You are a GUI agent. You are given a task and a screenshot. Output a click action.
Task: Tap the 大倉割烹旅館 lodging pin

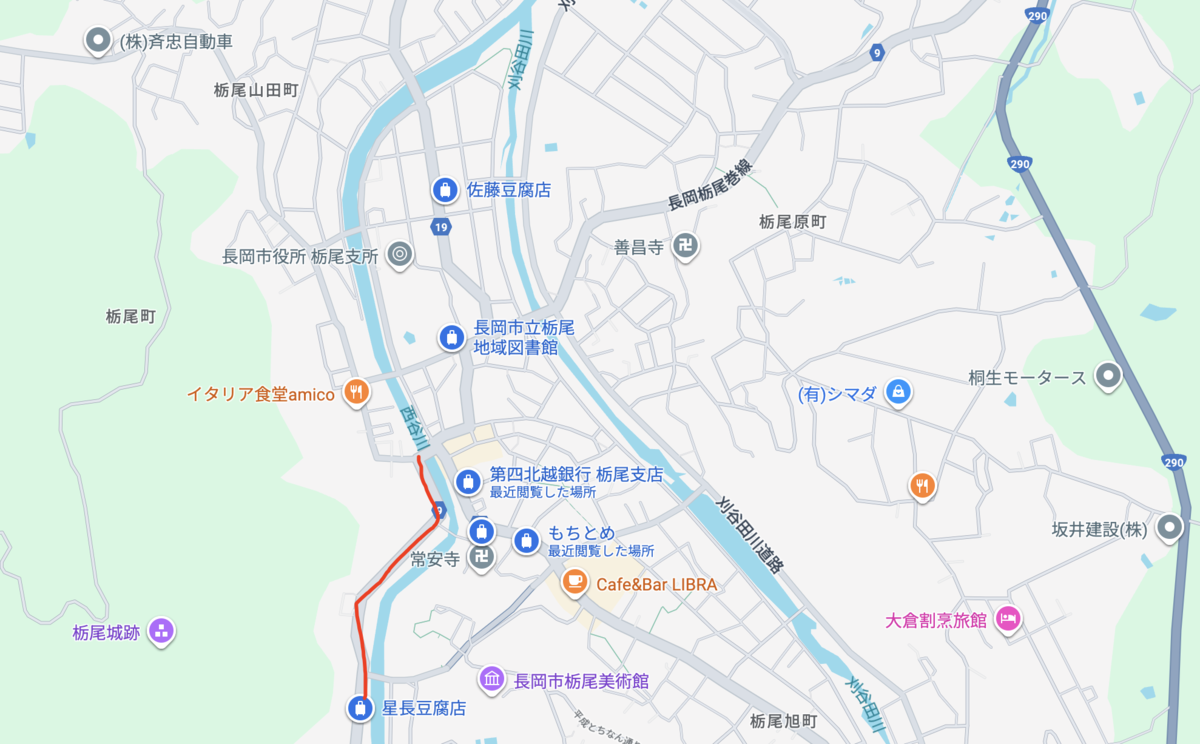[1009, 619]
